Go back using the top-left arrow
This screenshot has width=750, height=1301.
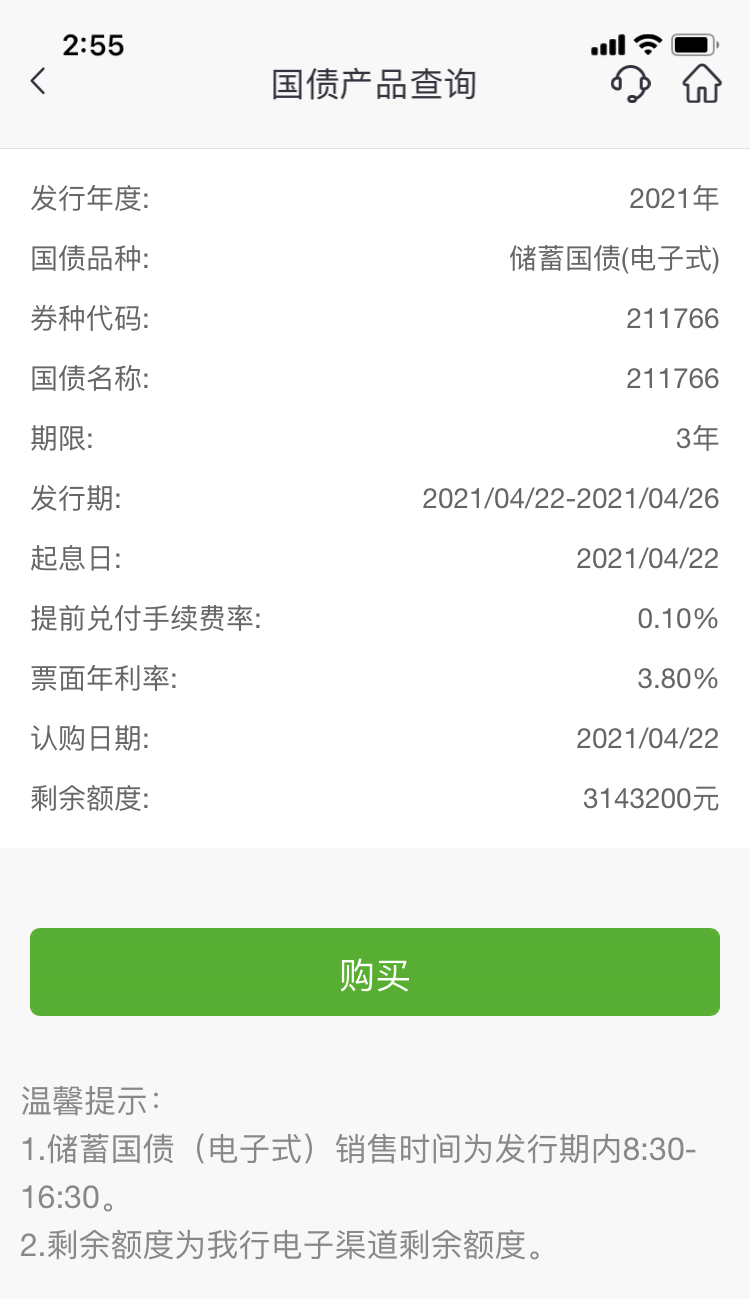(38, 82)
